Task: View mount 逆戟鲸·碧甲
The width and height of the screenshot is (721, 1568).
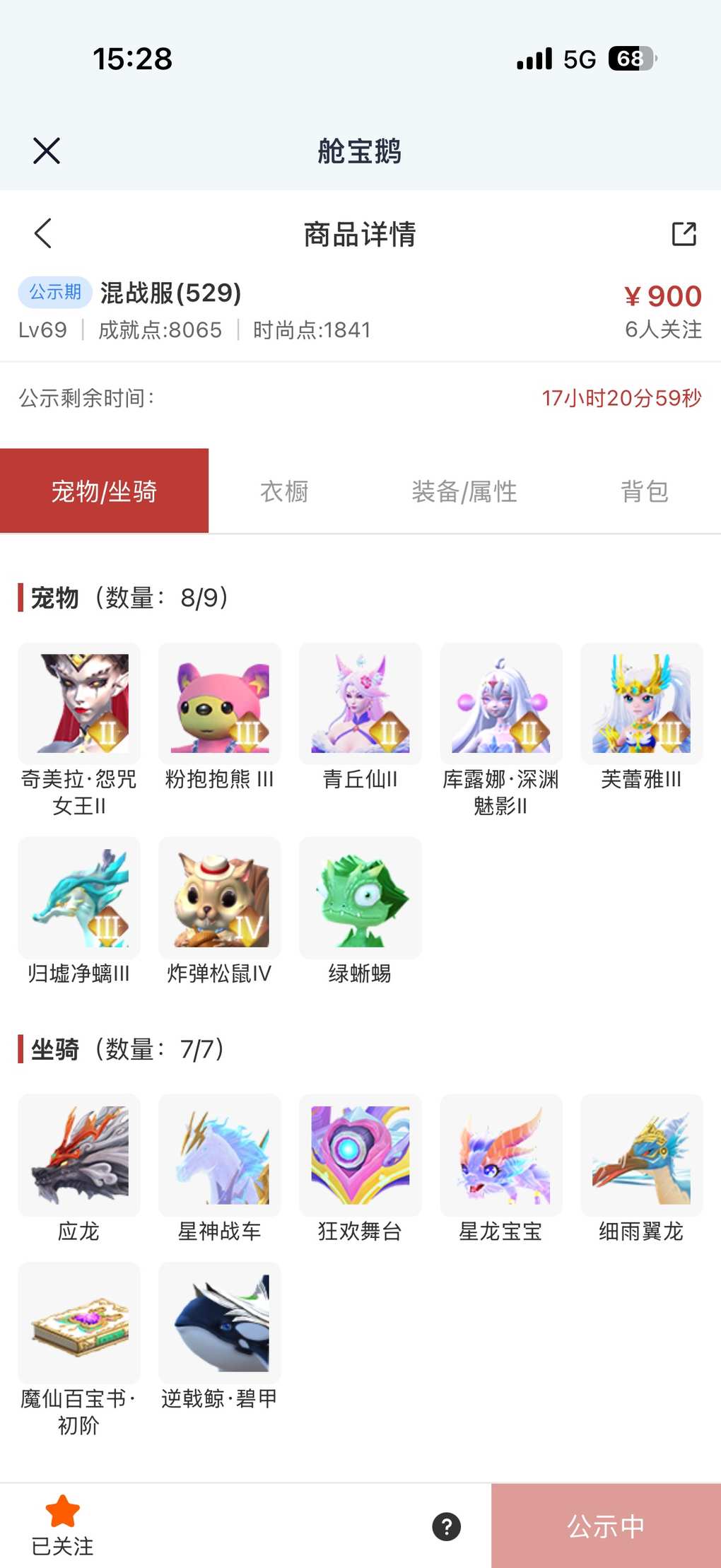Action: coord(220,1323)
